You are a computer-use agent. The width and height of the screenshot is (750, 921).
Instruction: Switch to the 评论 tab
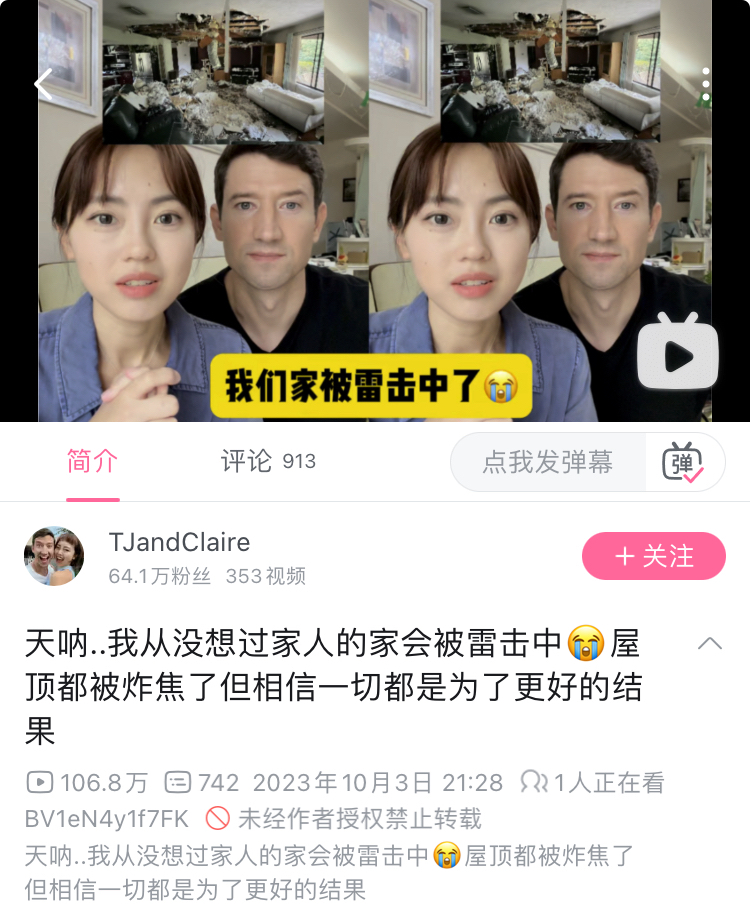(267, 461)
